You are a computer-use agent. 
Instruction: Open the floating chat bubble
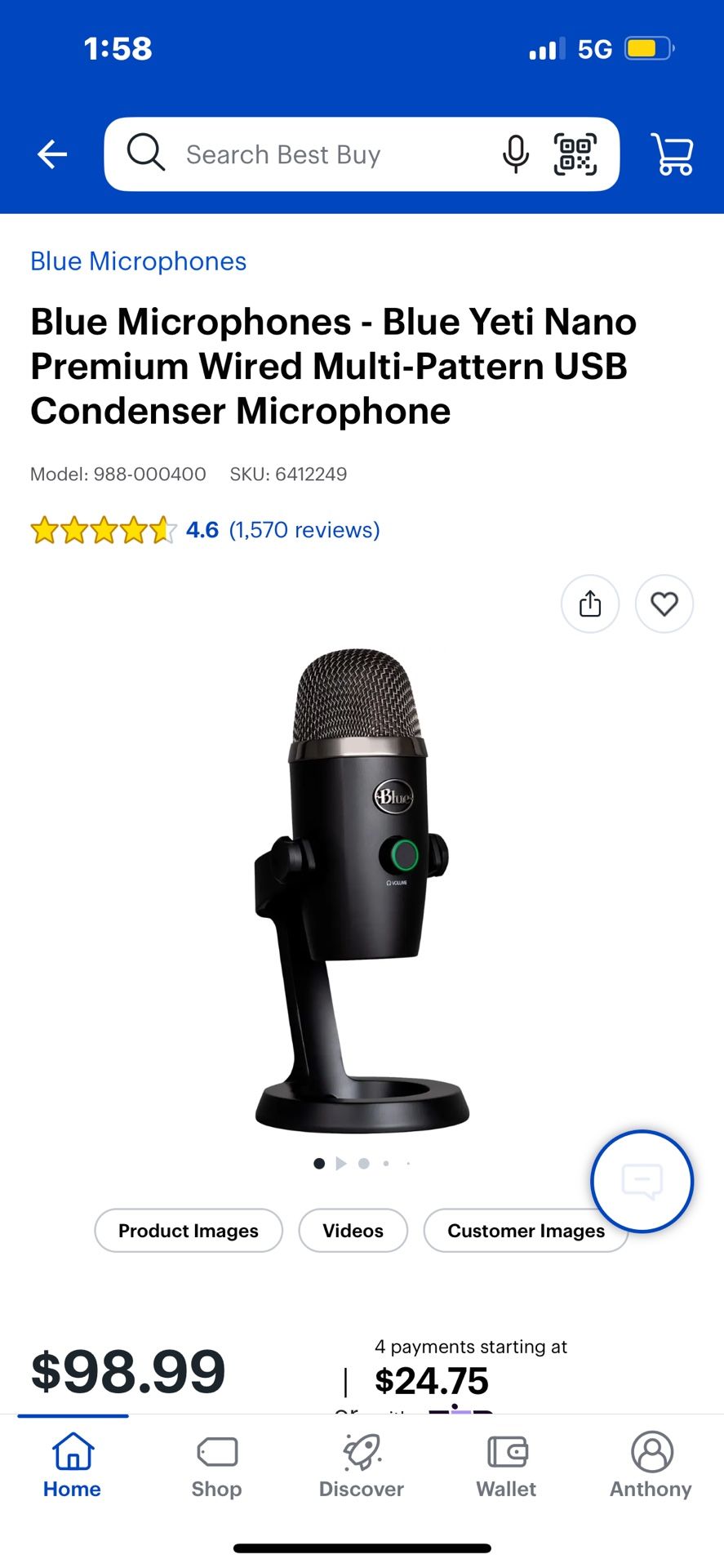(x=642, y=1182)
